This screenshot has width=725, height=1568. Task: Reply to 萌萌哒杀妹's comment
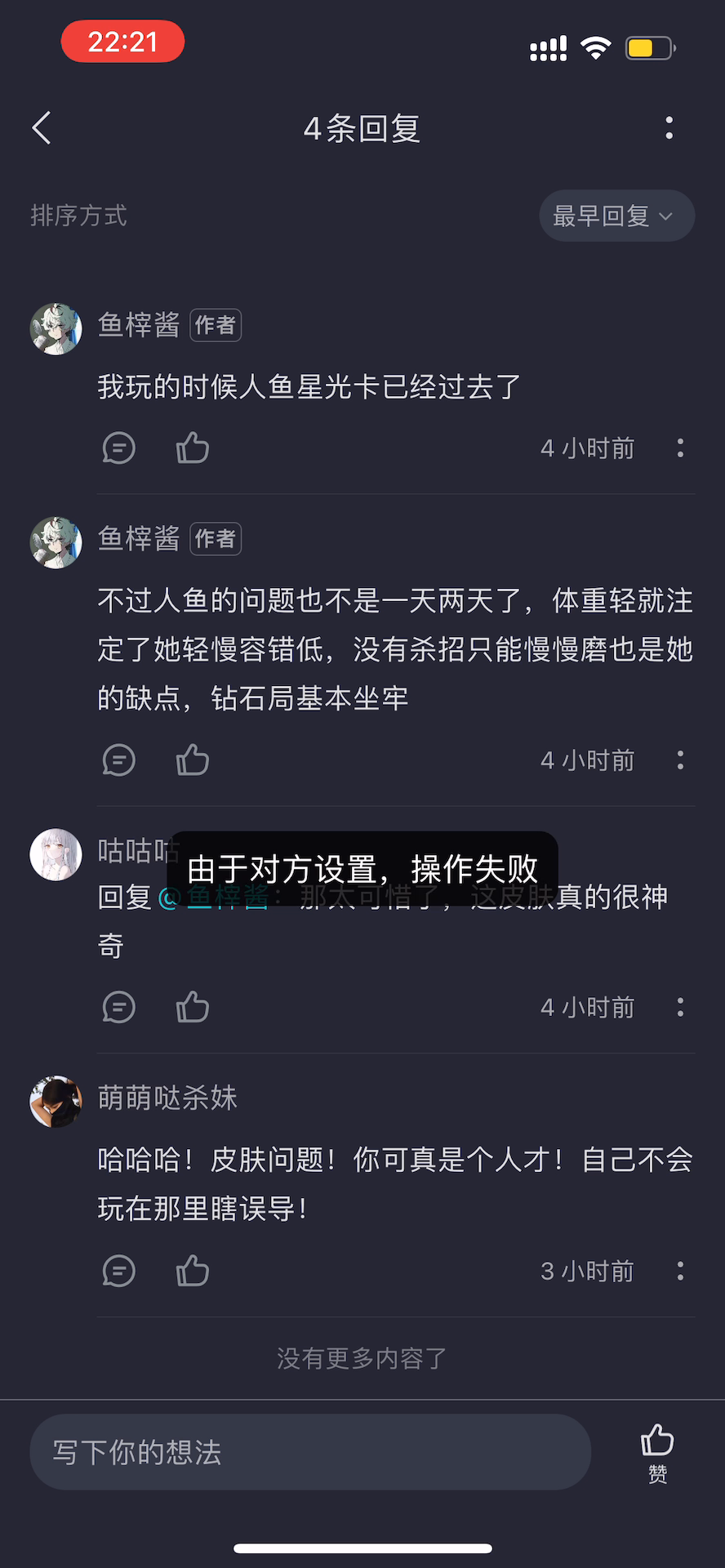tap(119, 1271)
